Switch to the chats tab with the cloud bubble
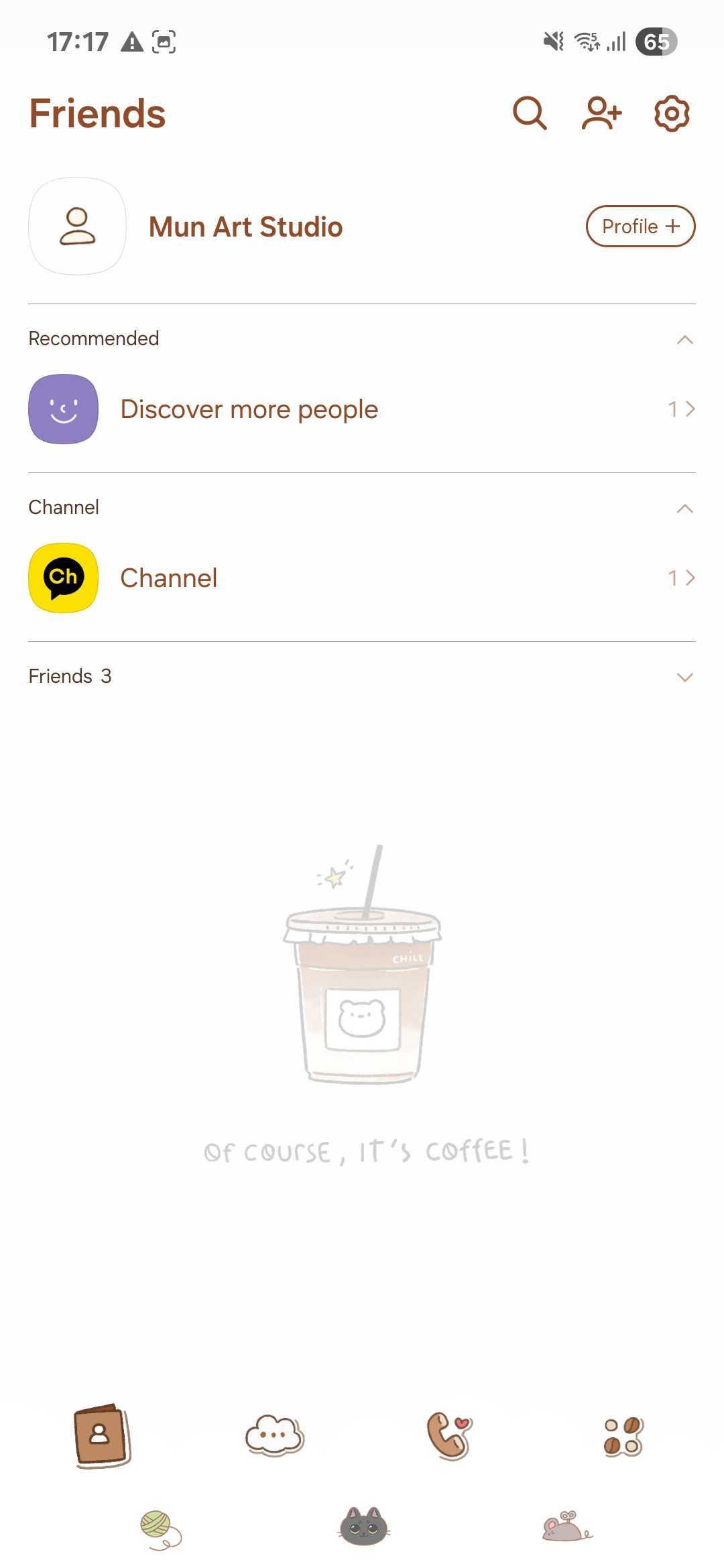The height and width of the screenshot is (1568, 724). pos(275,1436)
